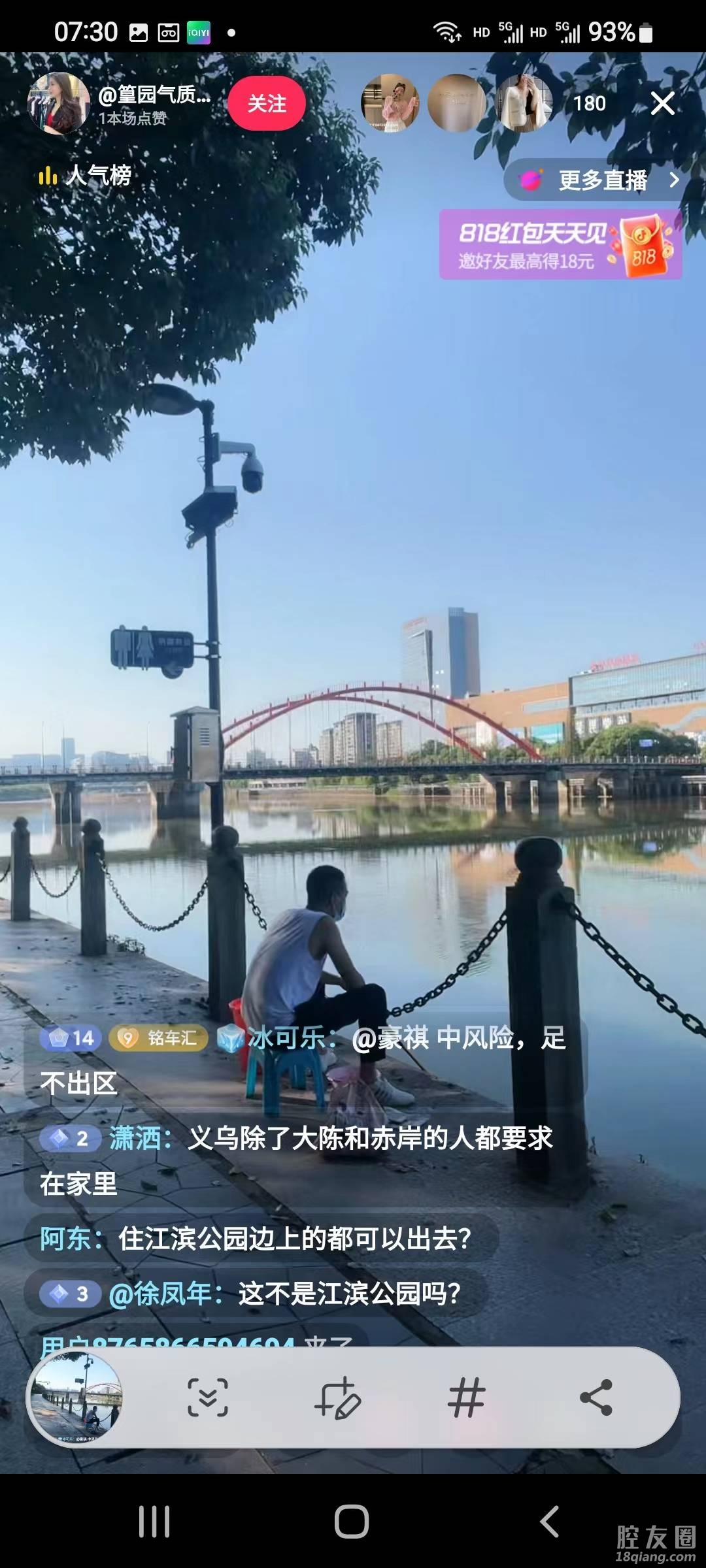
Task: Open the 人气榜 popularity ranking
Action: click(x=85, y=175)
